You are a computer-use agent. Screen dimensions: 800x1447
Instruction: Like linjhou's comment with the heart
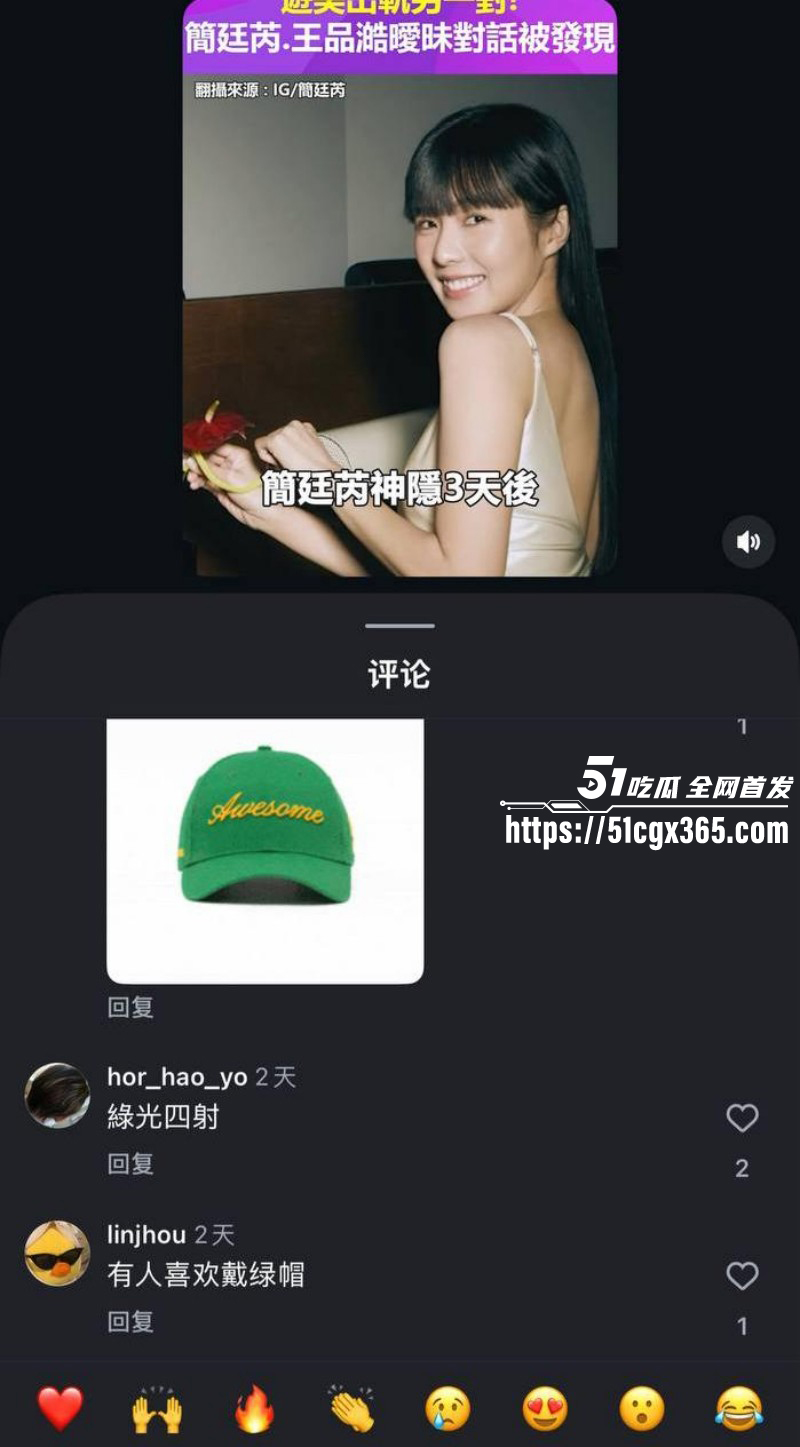point(742,1277)
